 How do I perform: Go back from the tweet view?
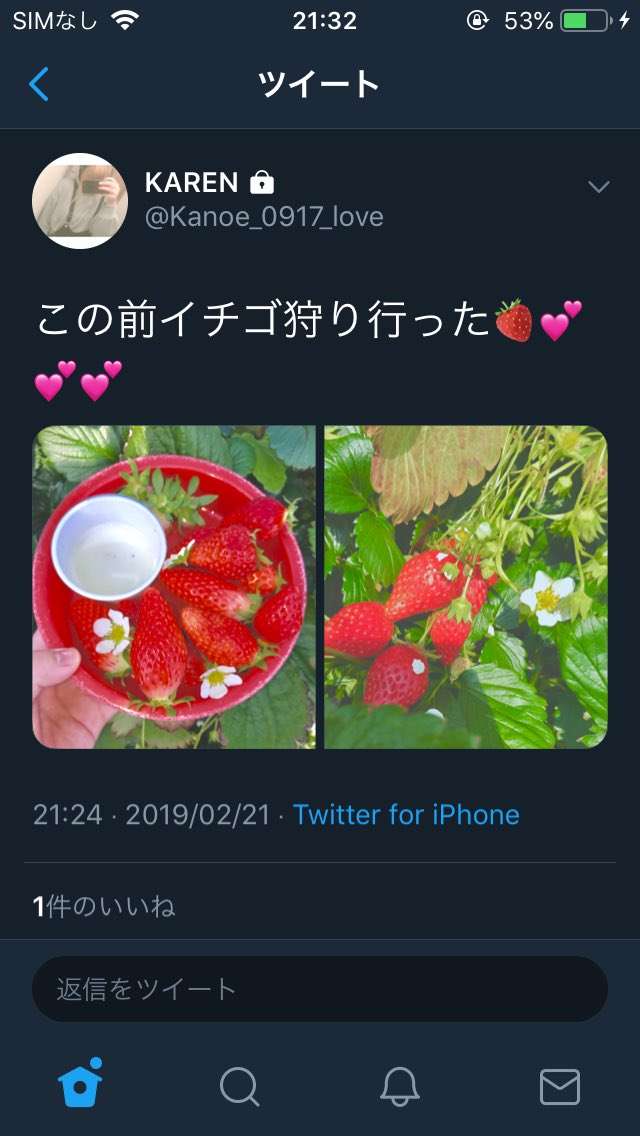tap(39, 85)
